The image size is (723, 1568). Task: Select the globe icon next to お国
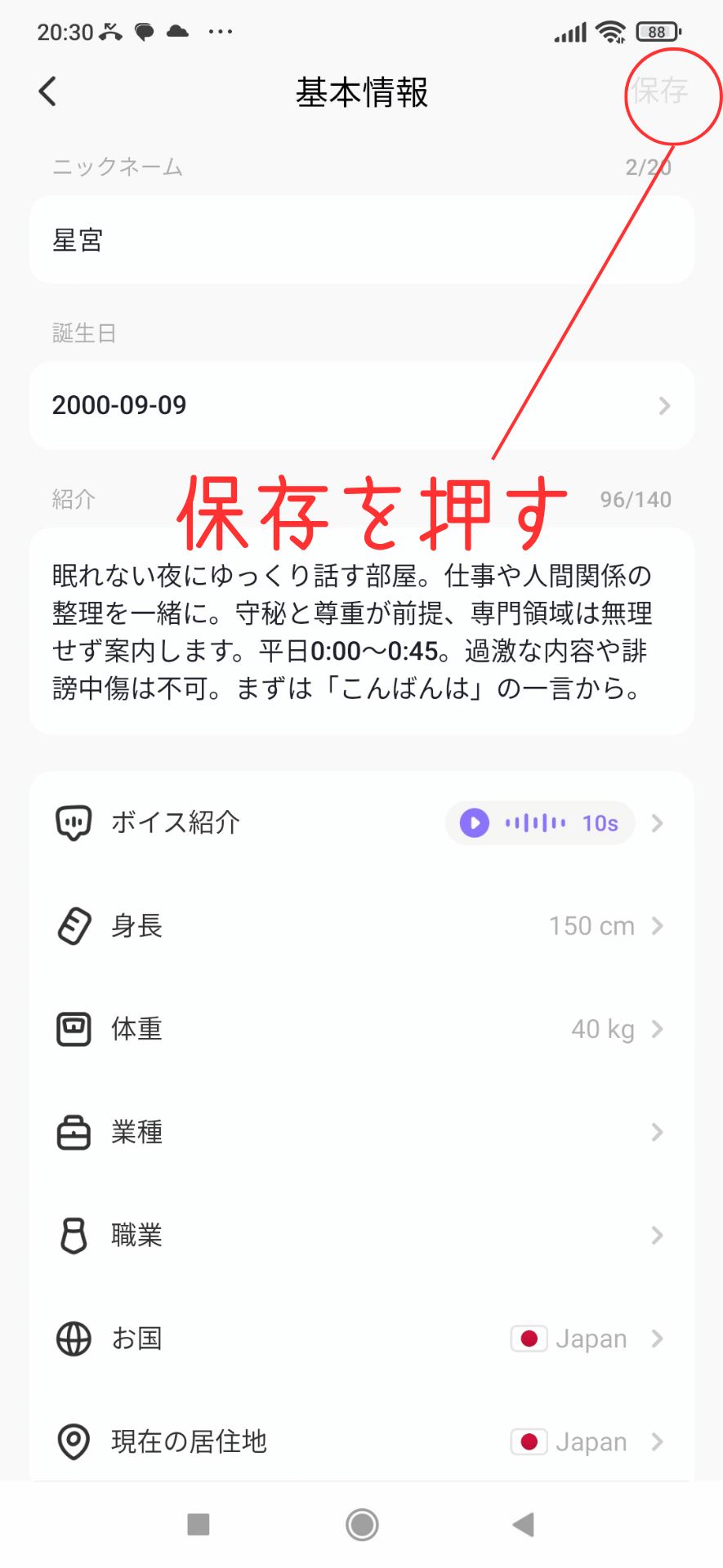click(x=72, y=1339)
